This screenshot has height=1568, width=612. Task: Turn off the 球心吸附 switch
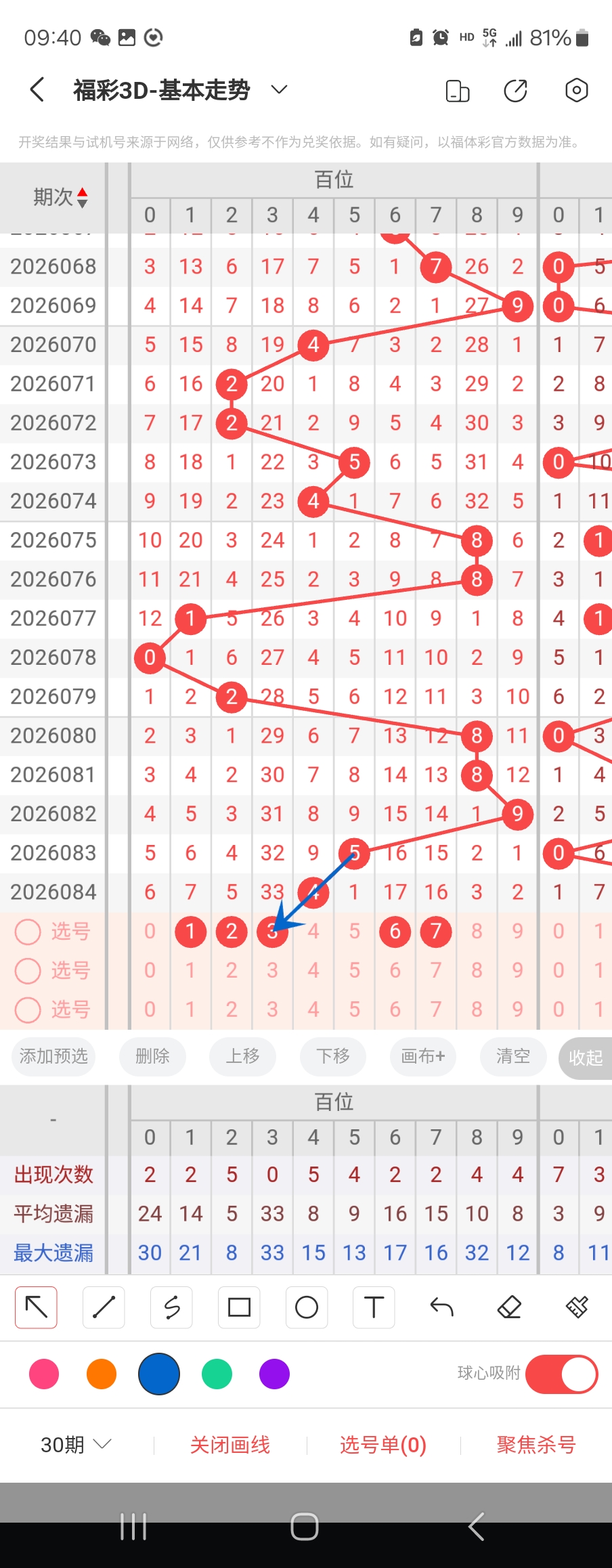coord(561,1374)
